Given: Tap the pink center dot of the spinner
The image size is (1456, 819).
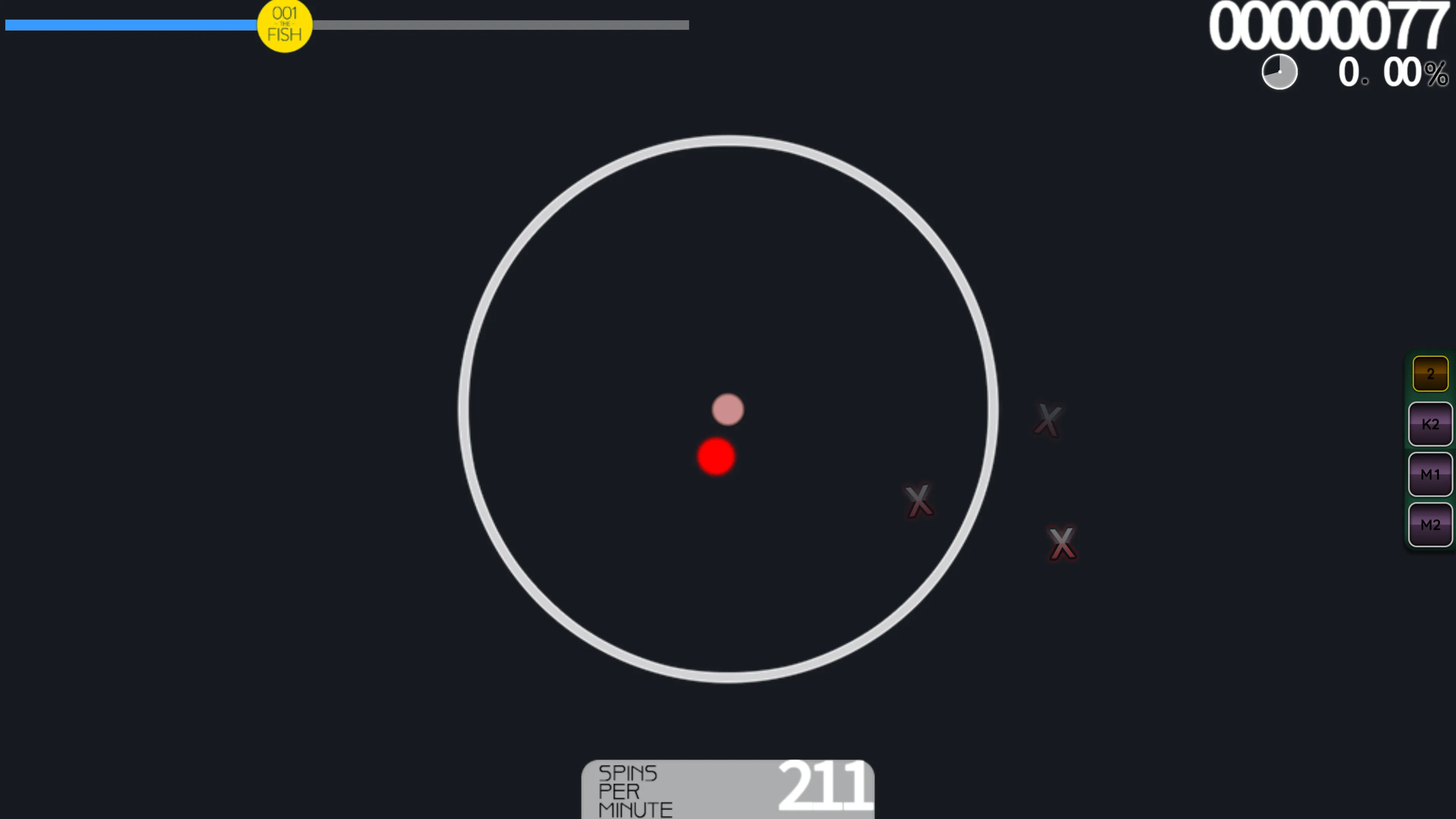Looking at the screenshot, I should pos(728,409).
